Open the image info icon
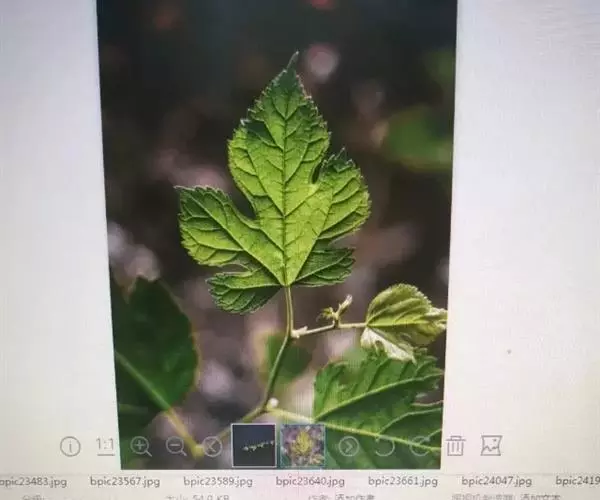The height and width of the screenshot is (500, 600). coord(70,446)
